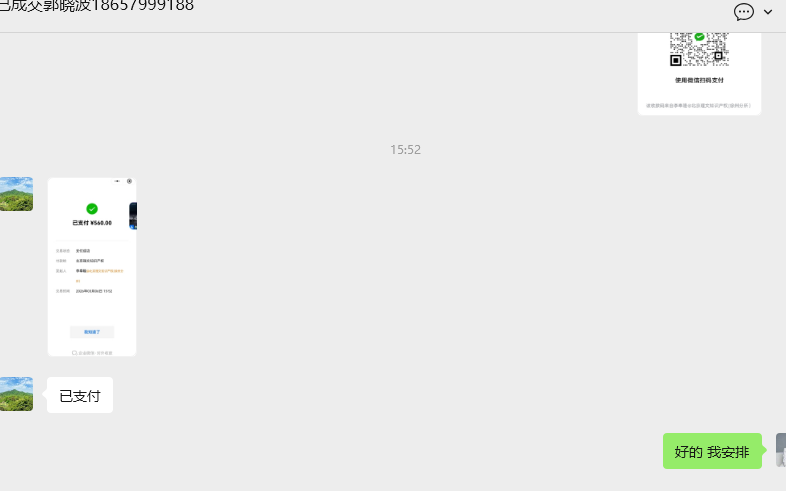Open the WeChat QR code payment image

[x=699, y=72]
